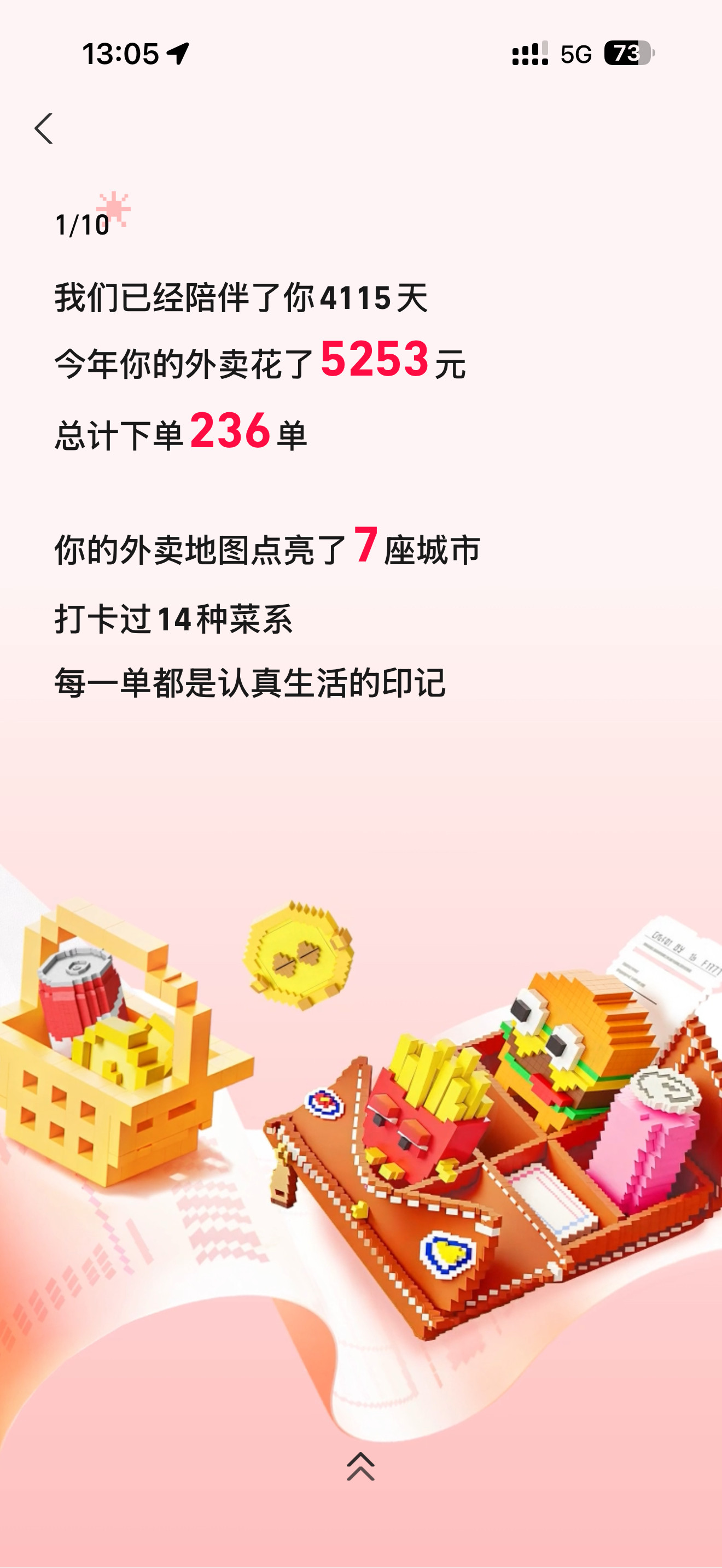Tap the back chevron at top left
Image resolution: width=722 pixels, height=1568 pixels.
[44, 128]
